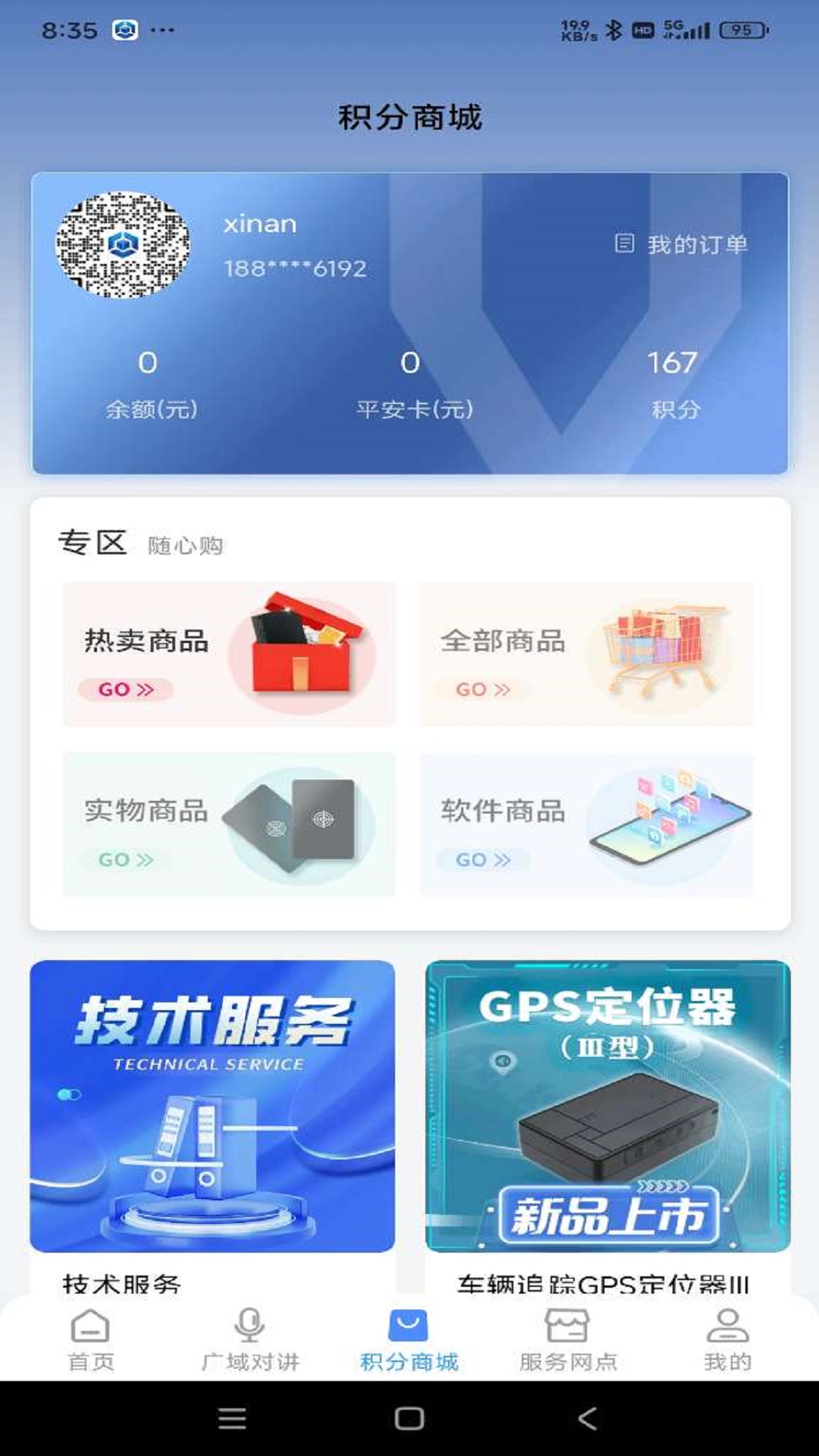Click the 167 积分 value
This screenshot has height=1456, width=819.
(x=670, y=364)
